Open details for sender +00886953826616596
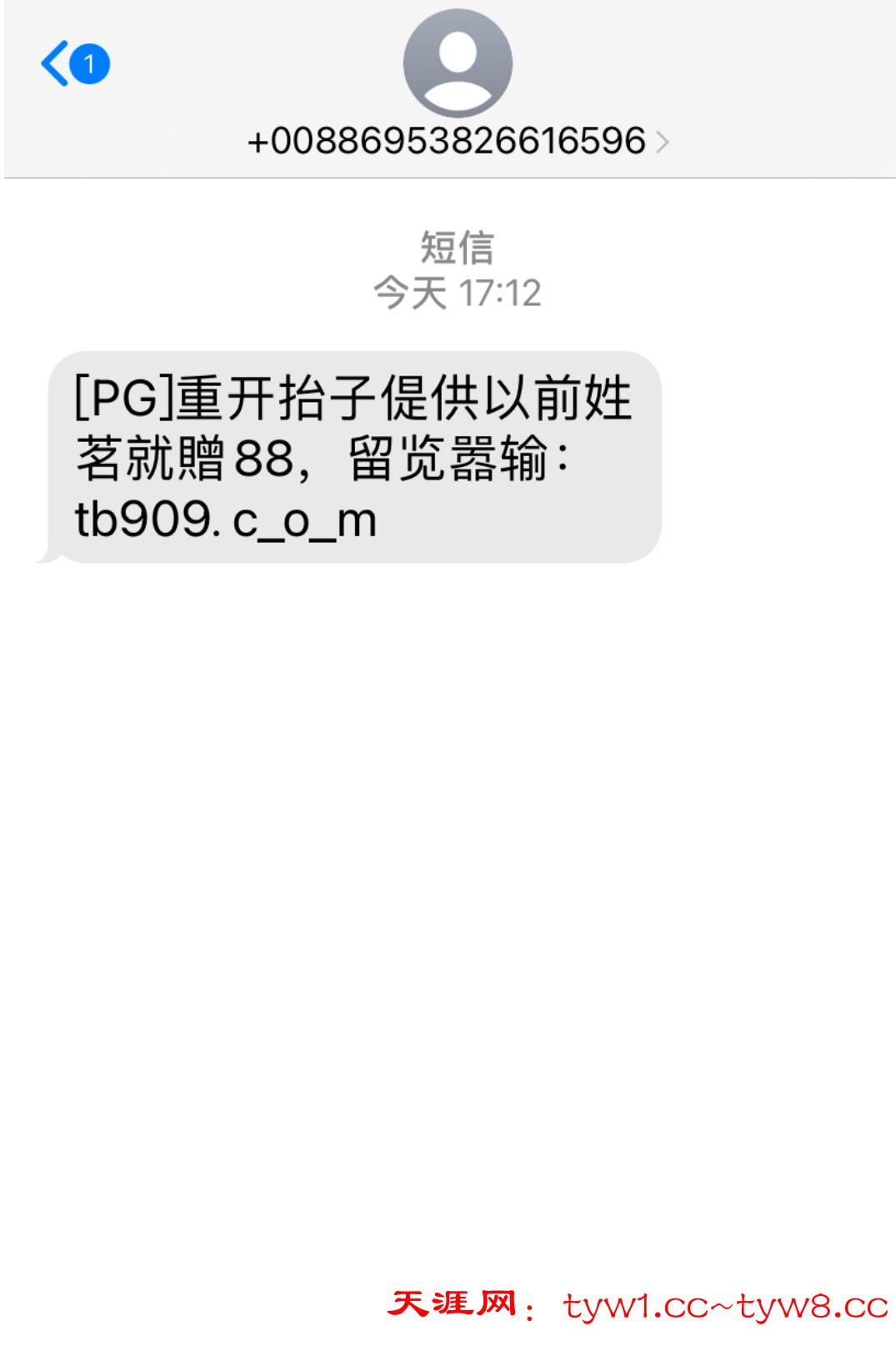The width and height of the screenshot is (896, 1361). (458, 141)
